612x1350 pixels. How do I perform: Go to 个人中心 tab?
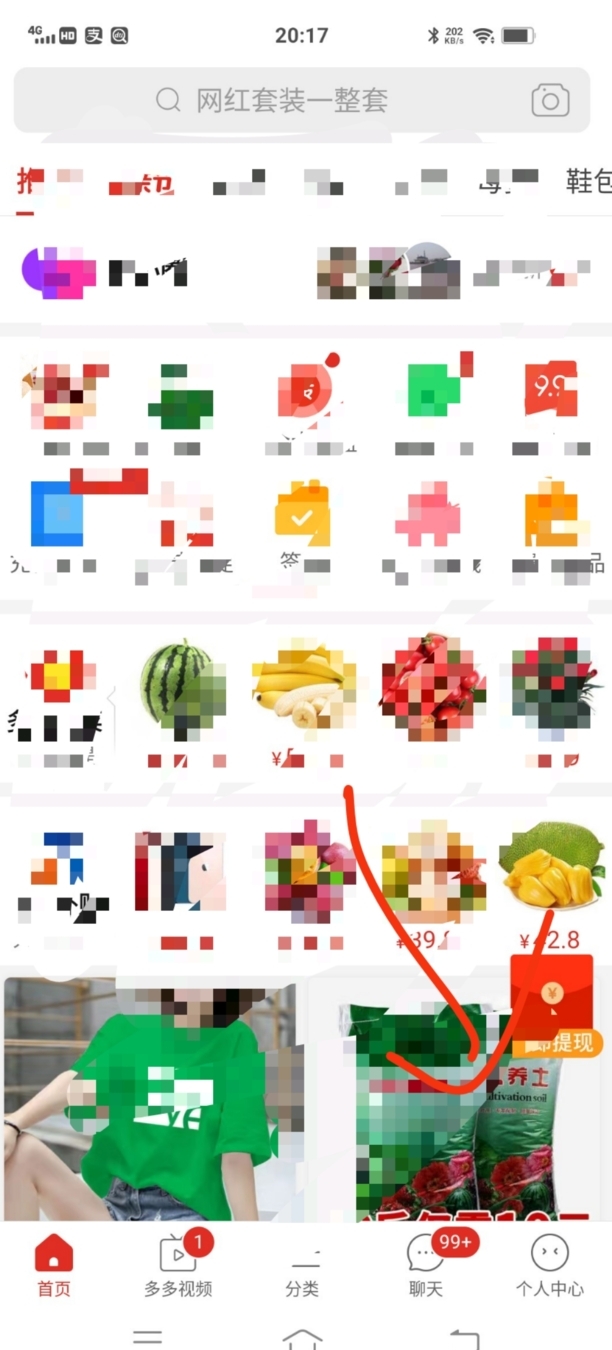coord(549,1265)
